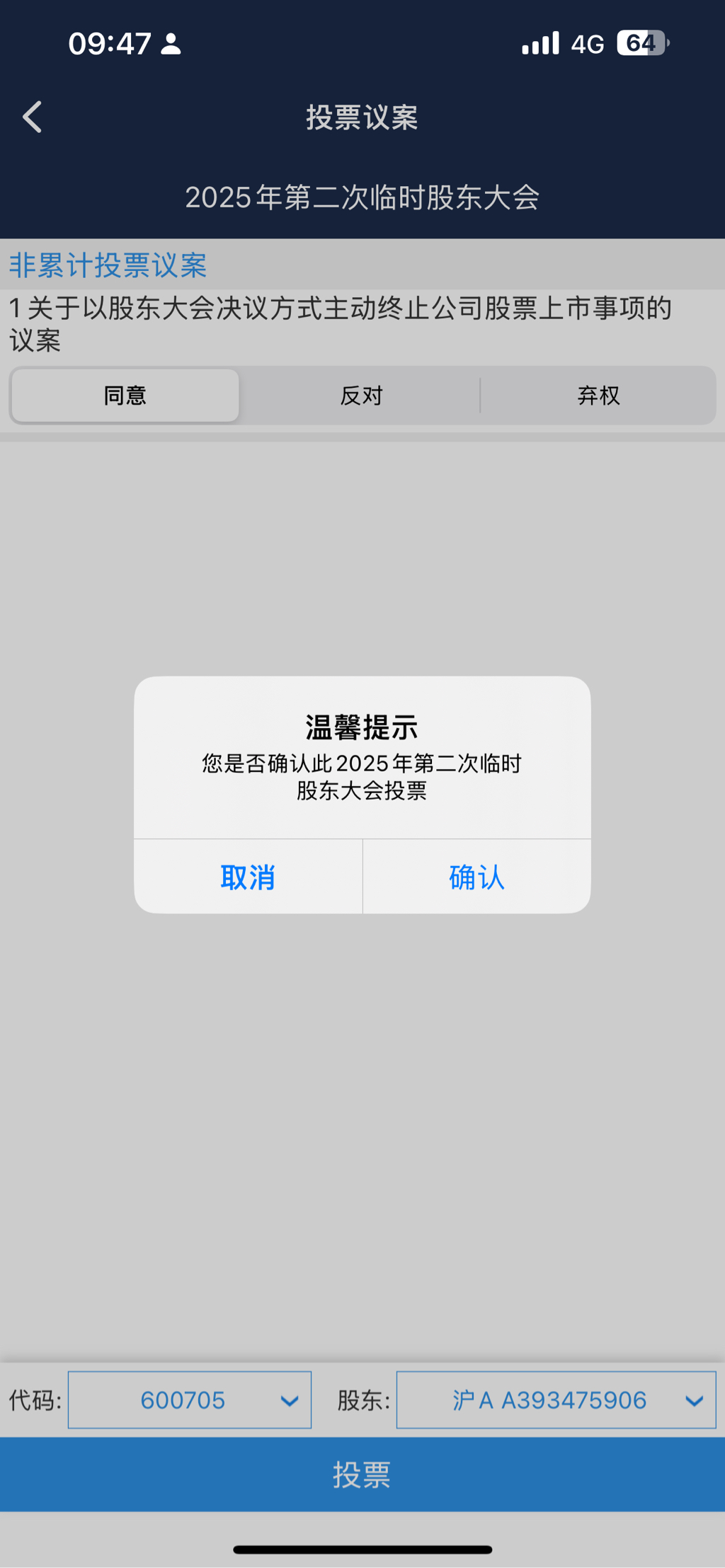Cancel the dialog with 取消
The width and height of the screenshot is (725, 1568).
248,877
